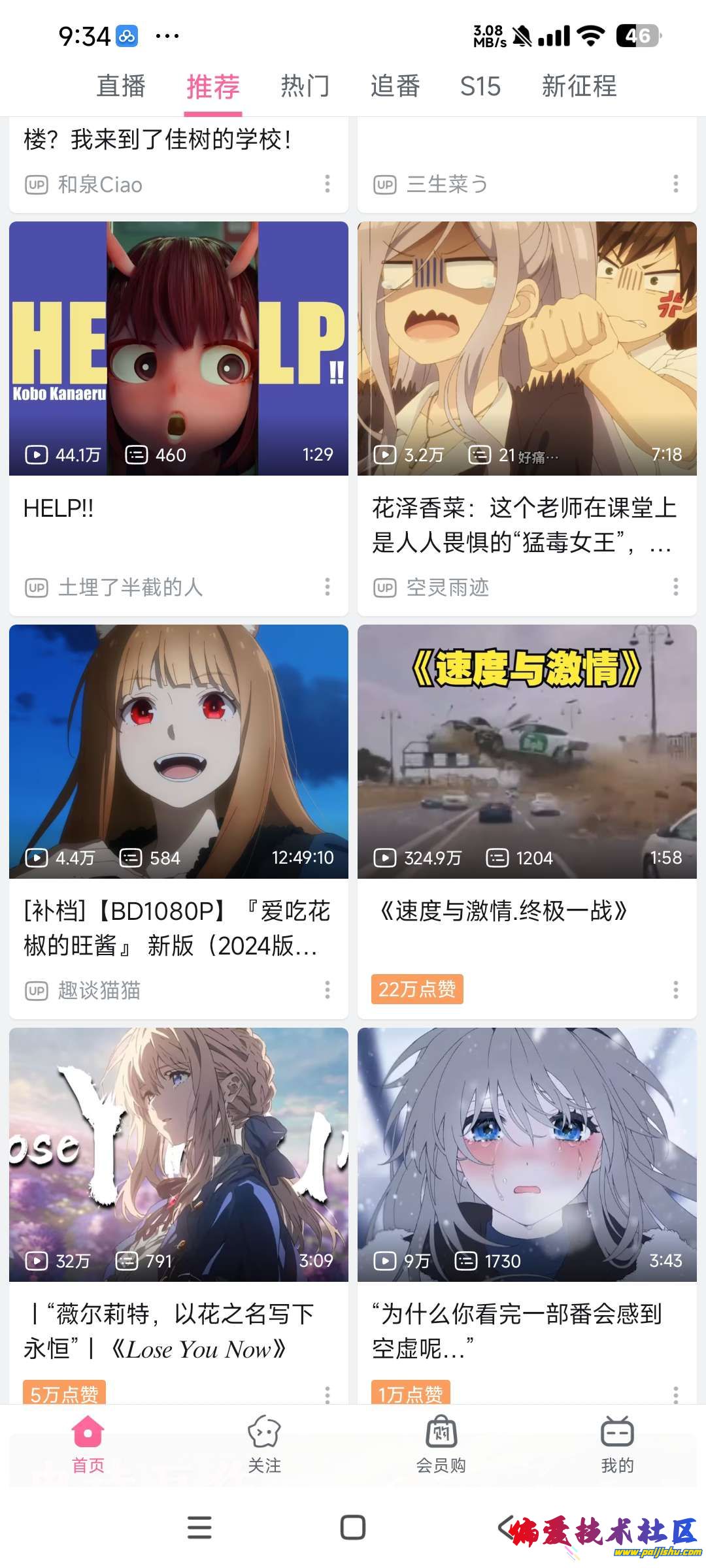Go to the 关注 tab
706x1568 pixels.
(x=264, y=1445)
